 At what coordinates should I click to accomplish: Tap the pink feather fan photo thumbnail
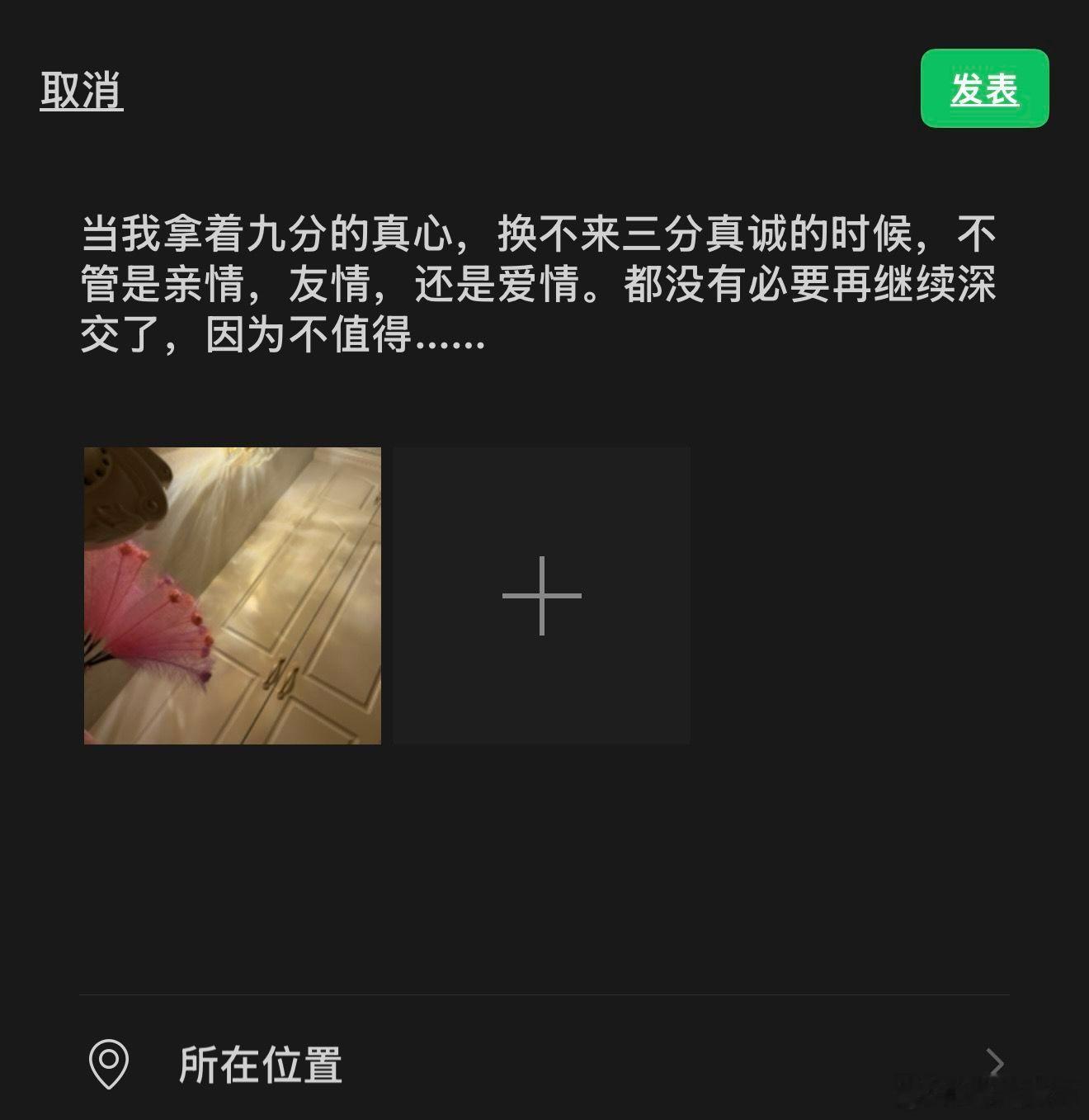tap(232, 593)
